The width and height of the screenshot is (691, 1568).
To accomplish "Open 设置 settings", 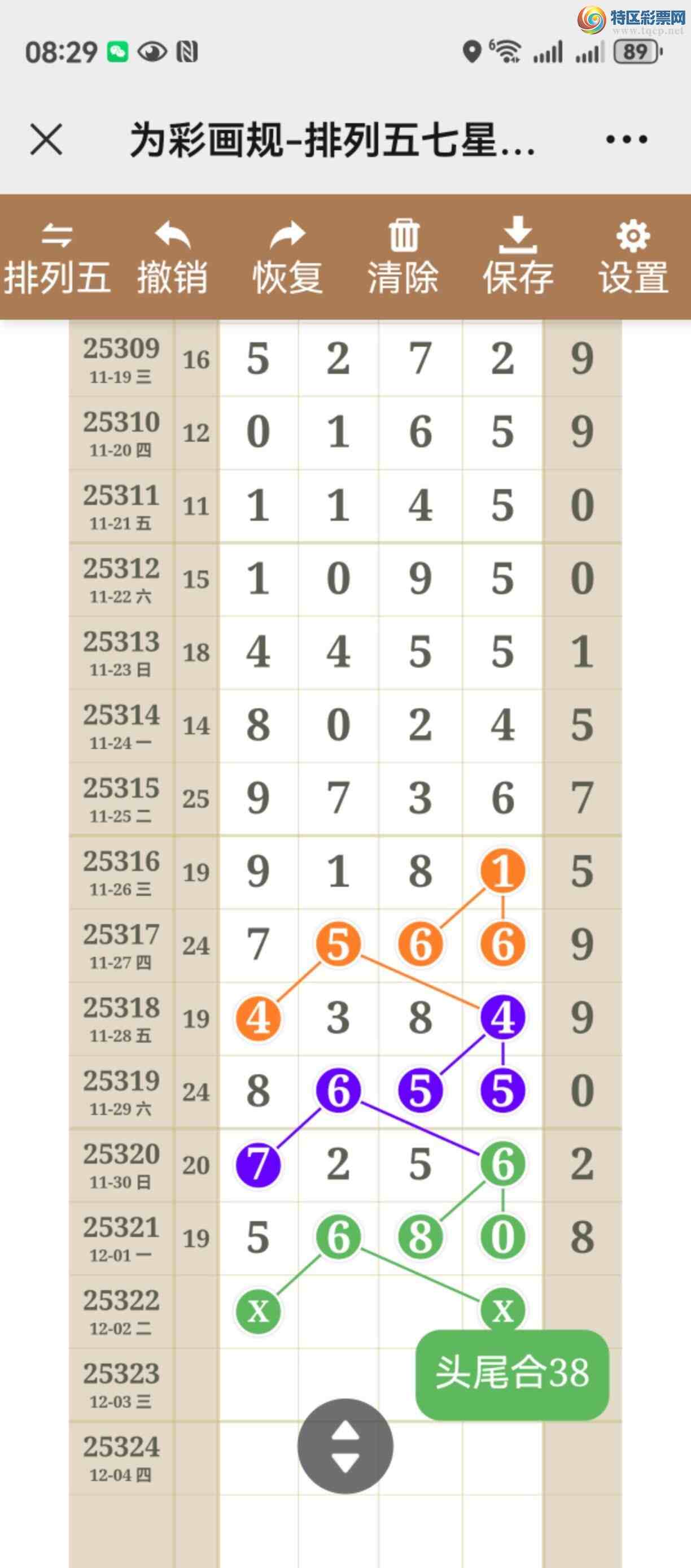I will tap(633, 258).
